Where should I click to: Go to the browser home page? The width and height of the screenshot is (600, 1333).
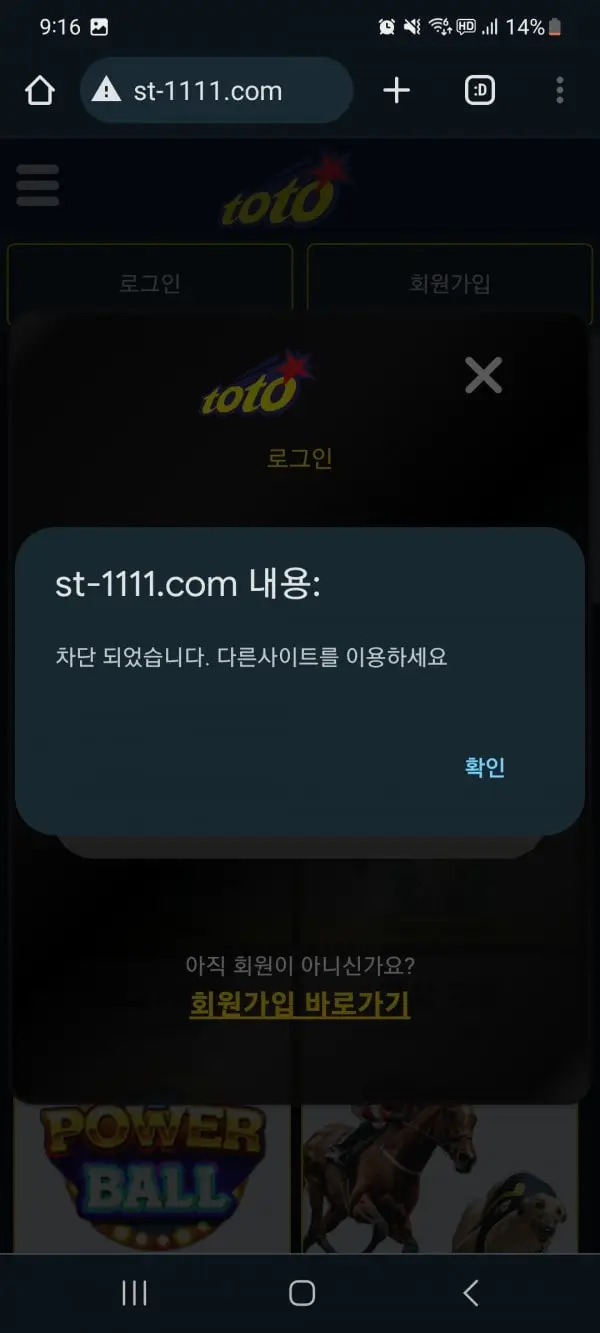tap(40, 91)
